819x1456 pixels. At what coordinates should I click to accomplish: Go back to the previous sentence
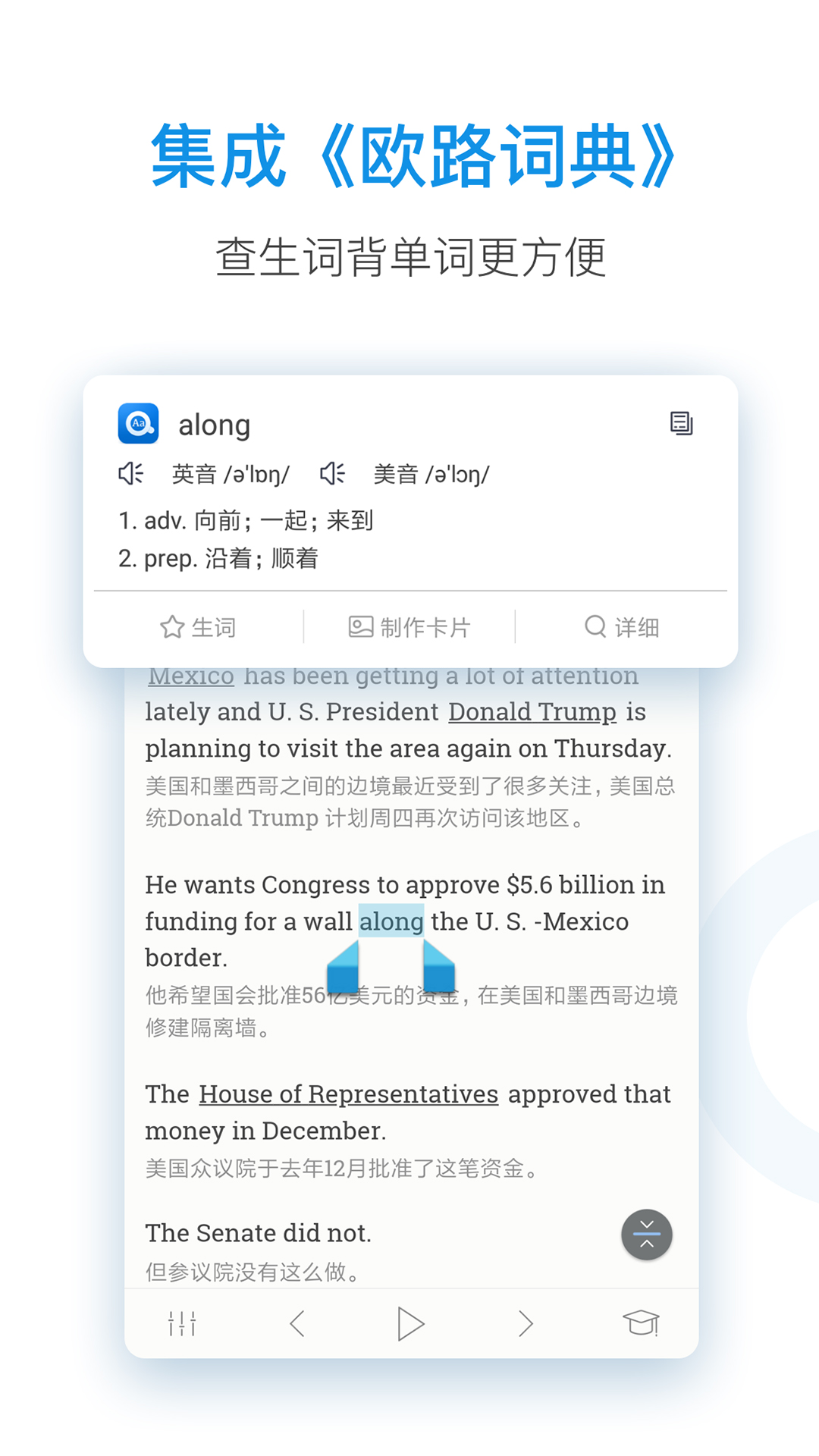click(x=297, y=1323)
